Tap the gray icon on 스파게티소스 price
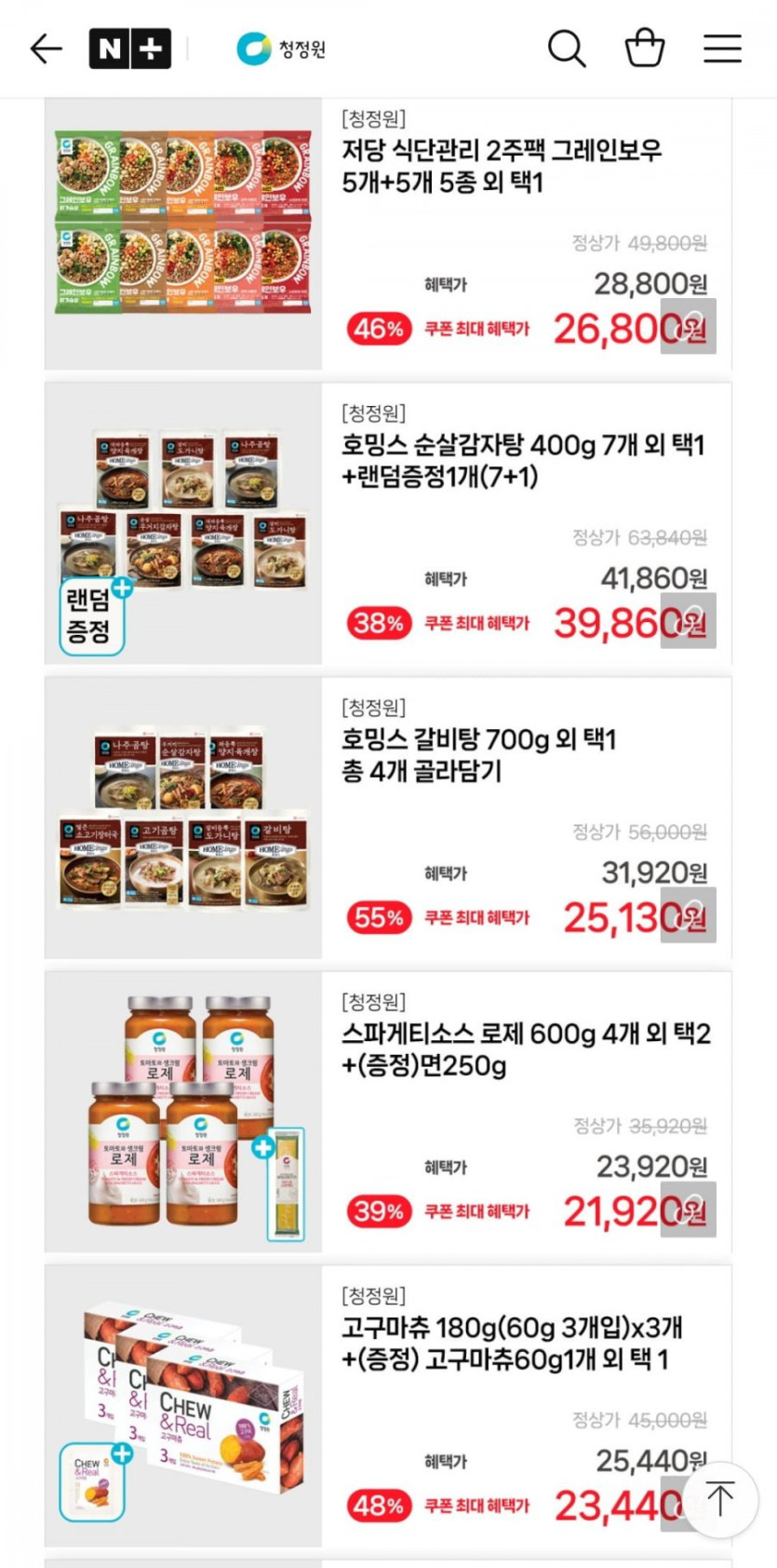The image size is (777, 1568). point(689,1209)
